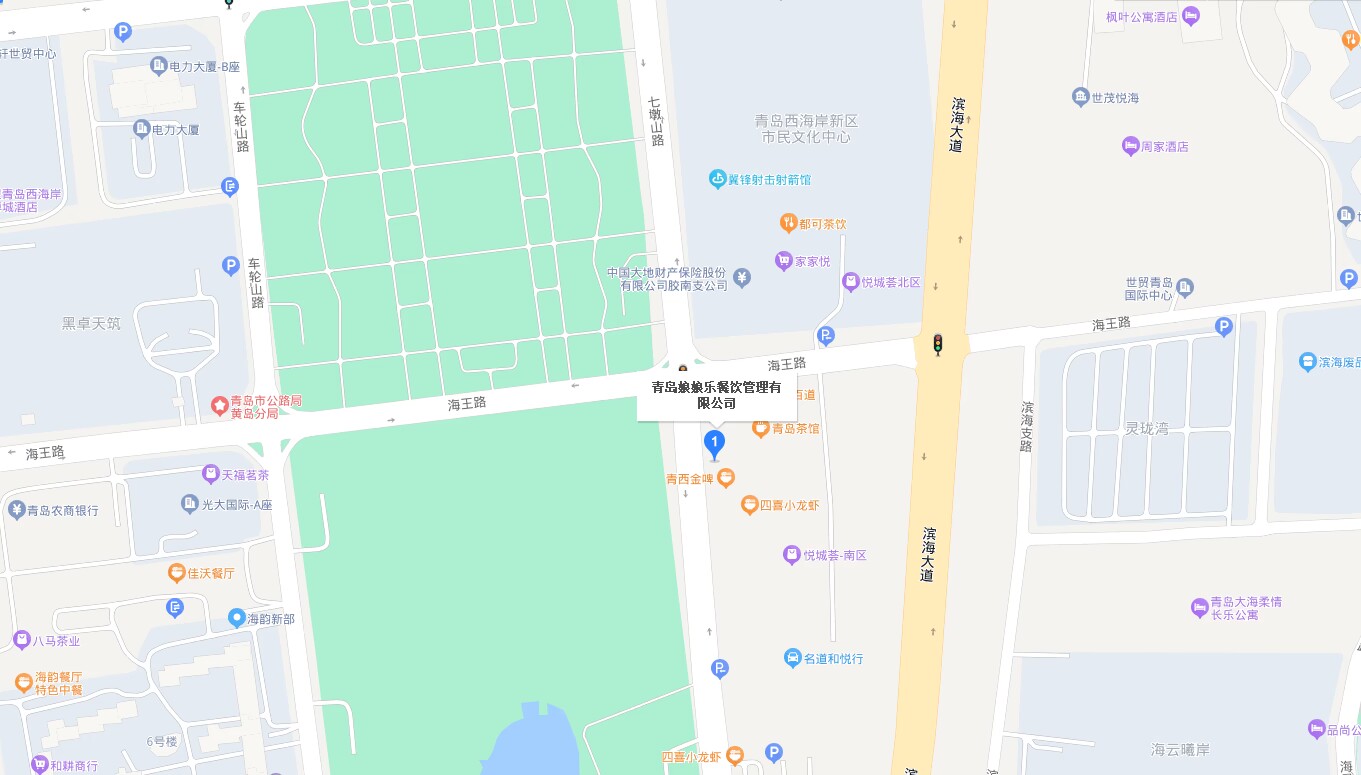
Task: Select the 悦城荟-南区 shopping marker
Action: coord(791,555)
